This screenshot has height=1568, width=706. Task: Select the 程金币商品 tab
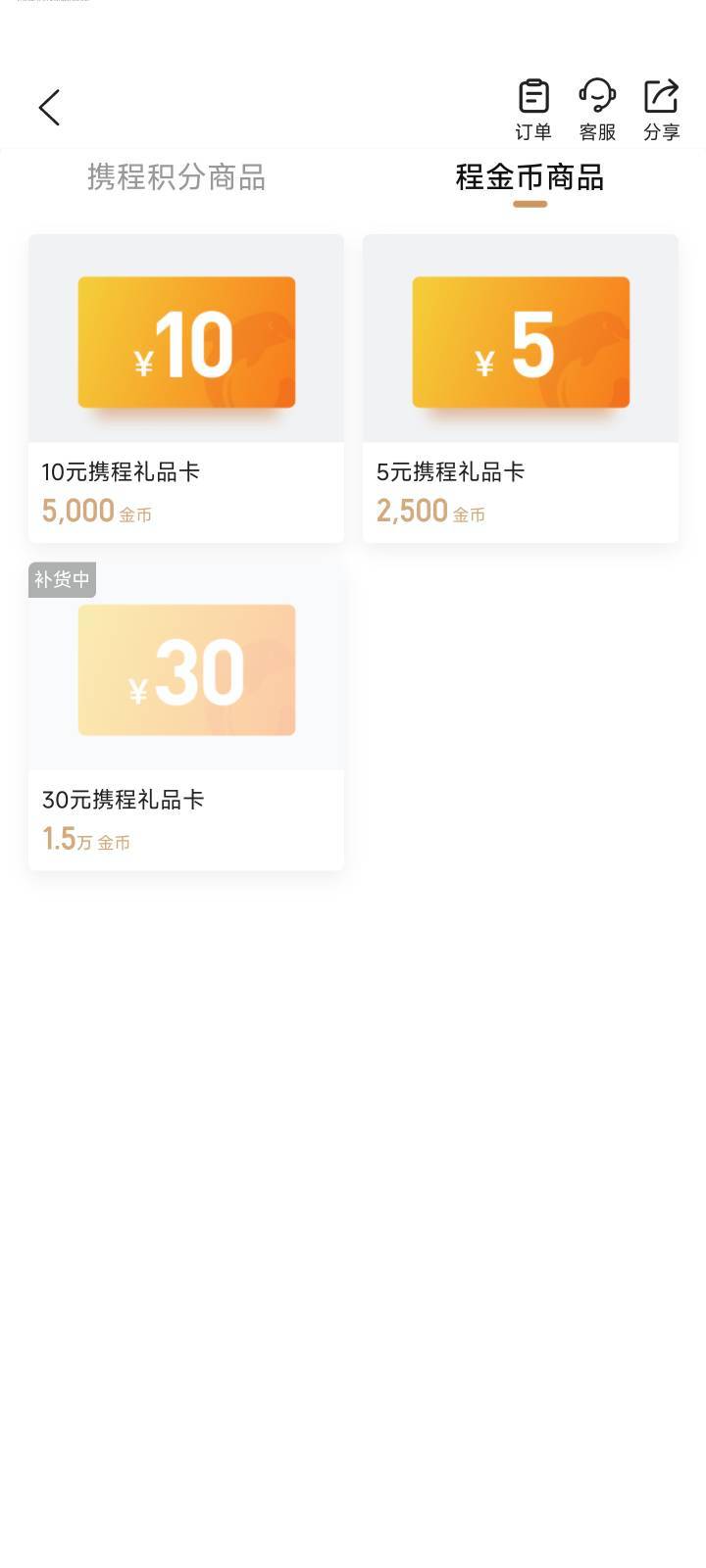(x=529, y=177)
